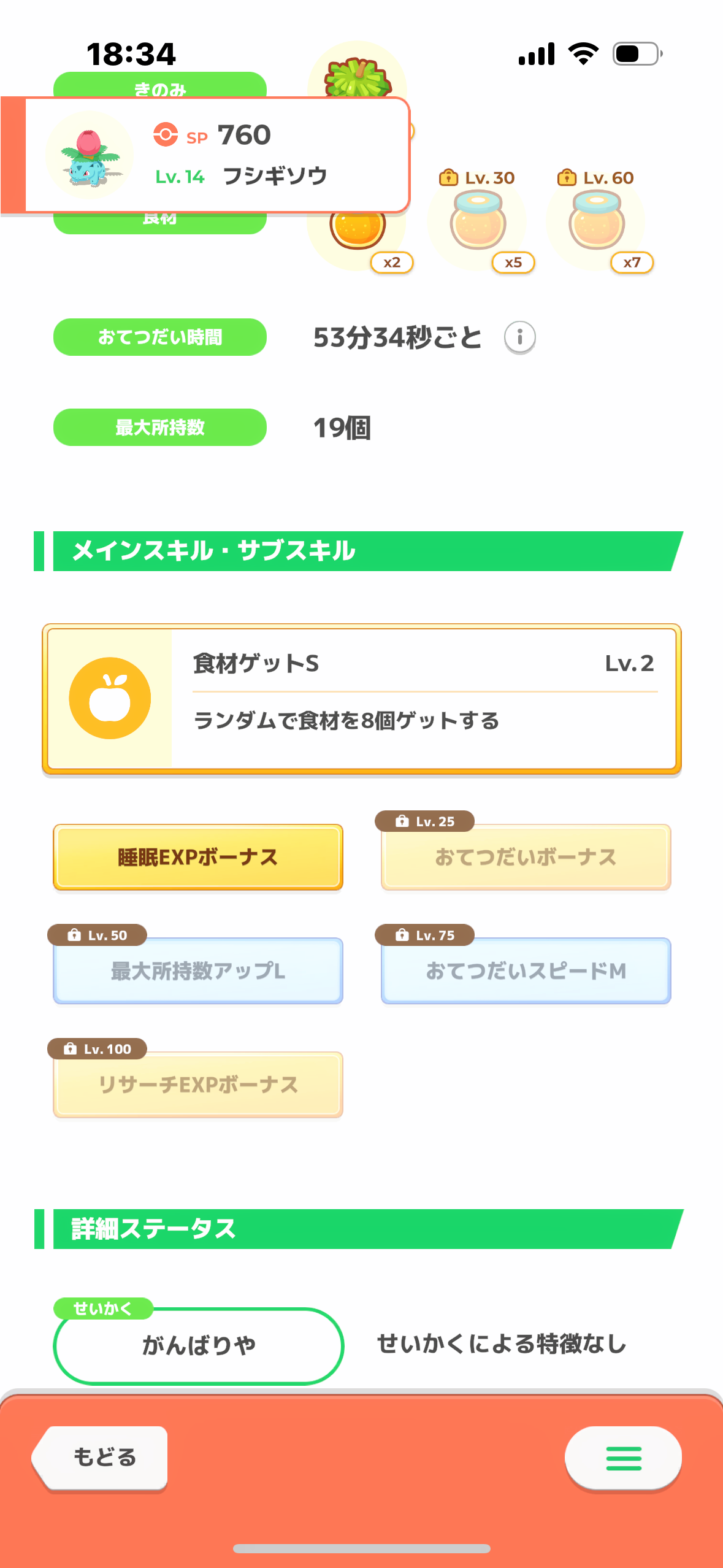Tap the がんばりや nature button
Viewport: 723px width, 1568px height.
click(199, 1346)
